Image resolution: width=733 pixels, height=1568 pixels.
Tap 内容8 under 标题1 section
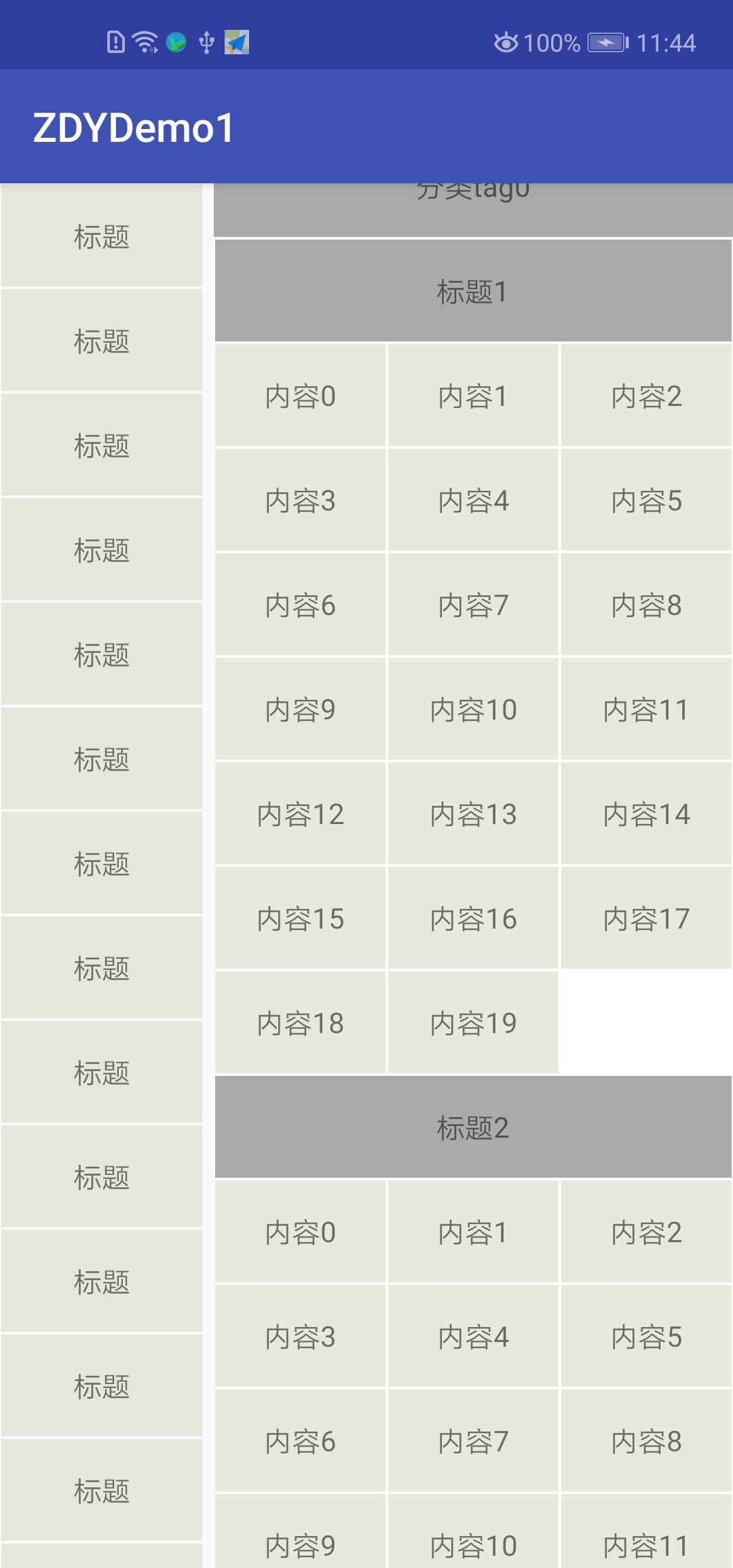pyautogui.click(x=646, y=605)
